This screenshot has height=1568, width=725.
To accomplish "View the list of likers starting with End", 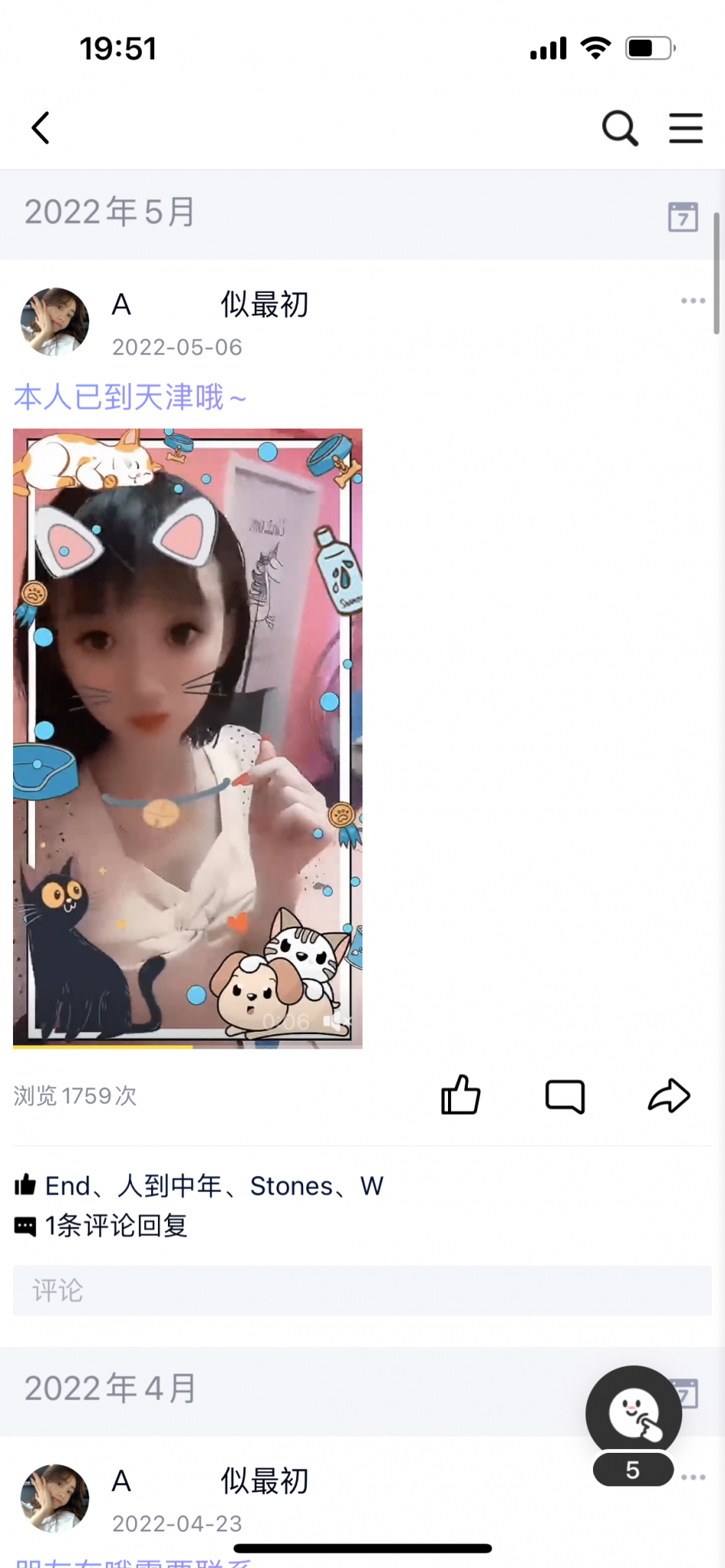I will [214, 1186].
